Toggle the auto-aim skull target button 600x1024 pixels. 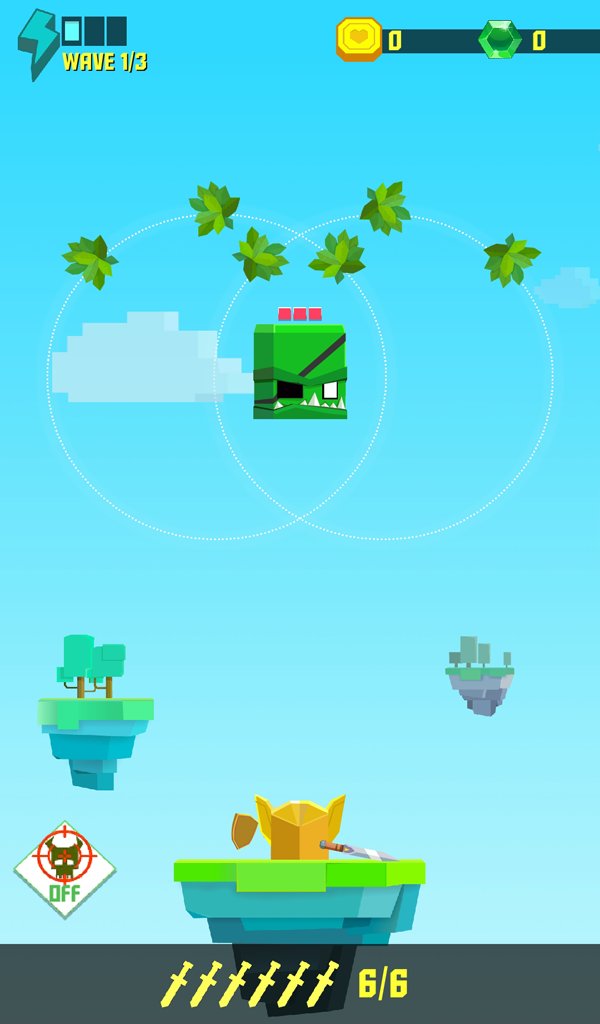(65, 870)
